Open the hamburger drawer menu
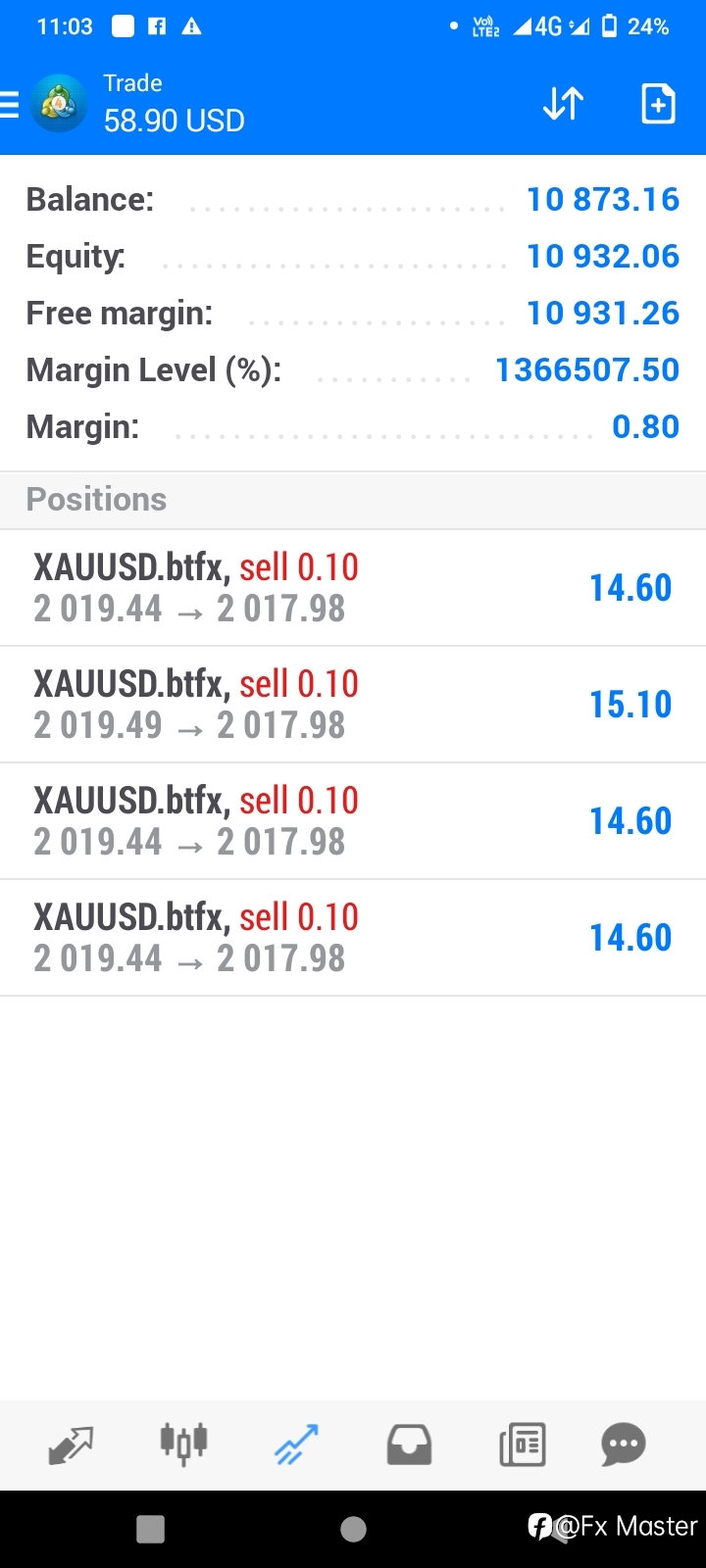706x1568 pixels. click(x=9, y=104)
